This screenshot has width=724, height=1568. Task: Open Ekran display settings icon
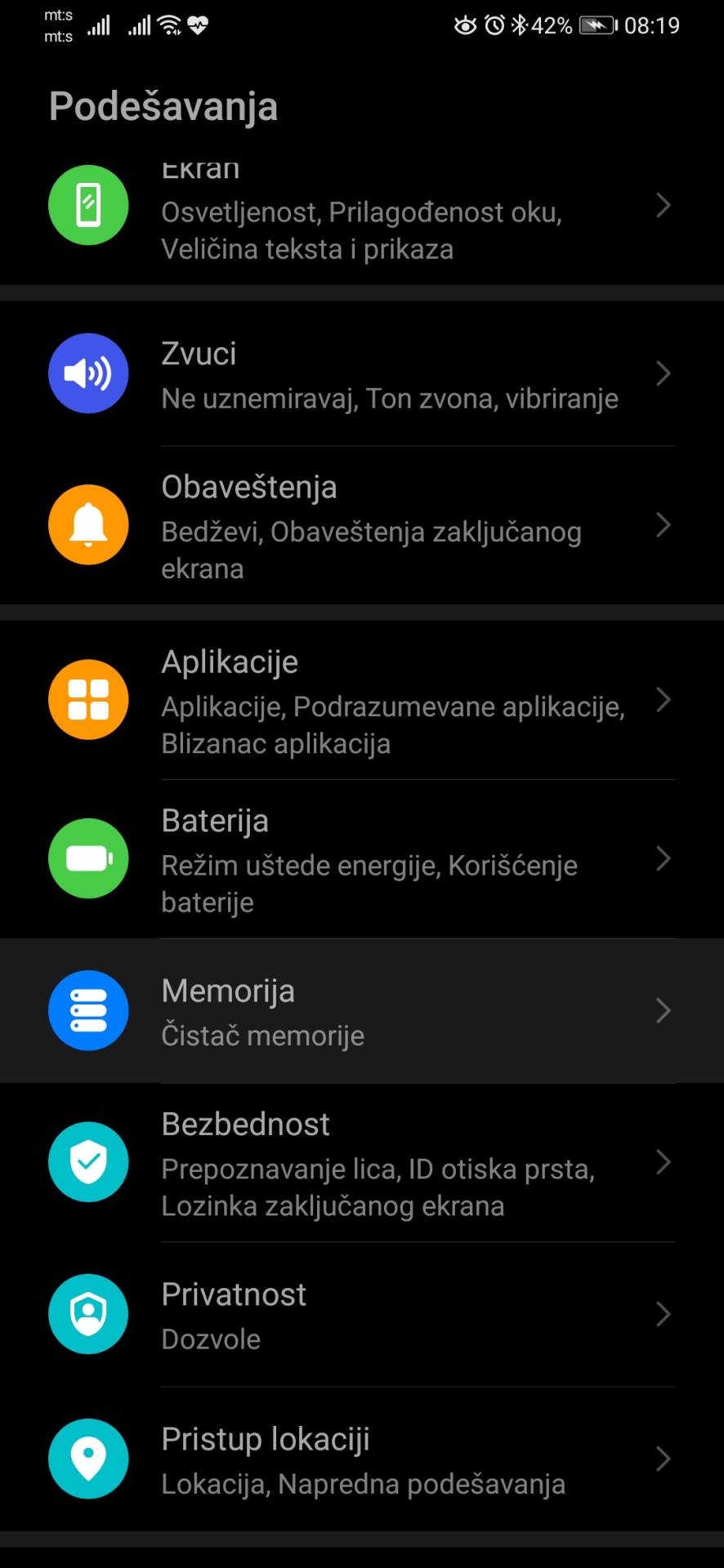click(88, 205)
